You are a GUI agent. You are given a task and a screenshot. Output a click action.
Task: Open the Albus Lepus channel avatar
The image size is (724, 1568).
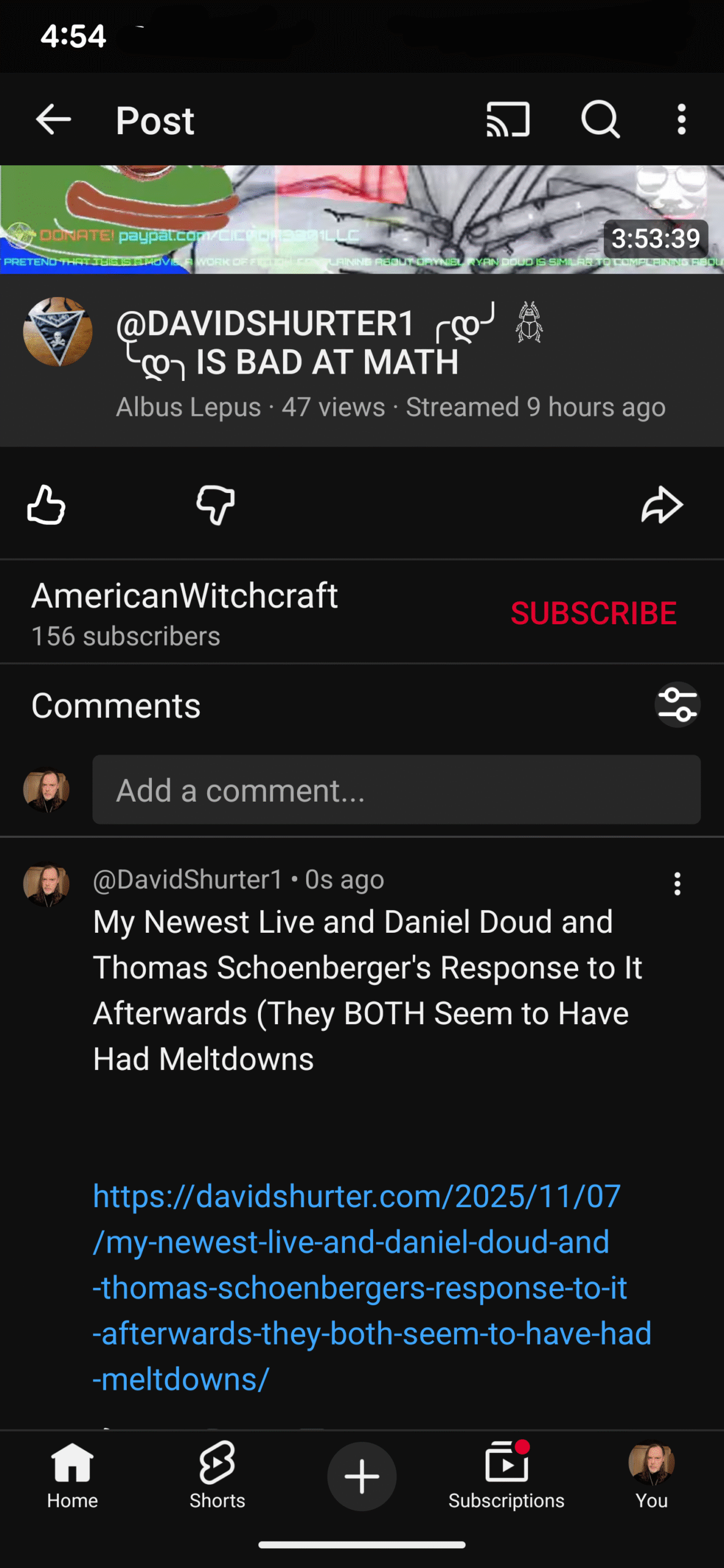click(x=58, y=332)
